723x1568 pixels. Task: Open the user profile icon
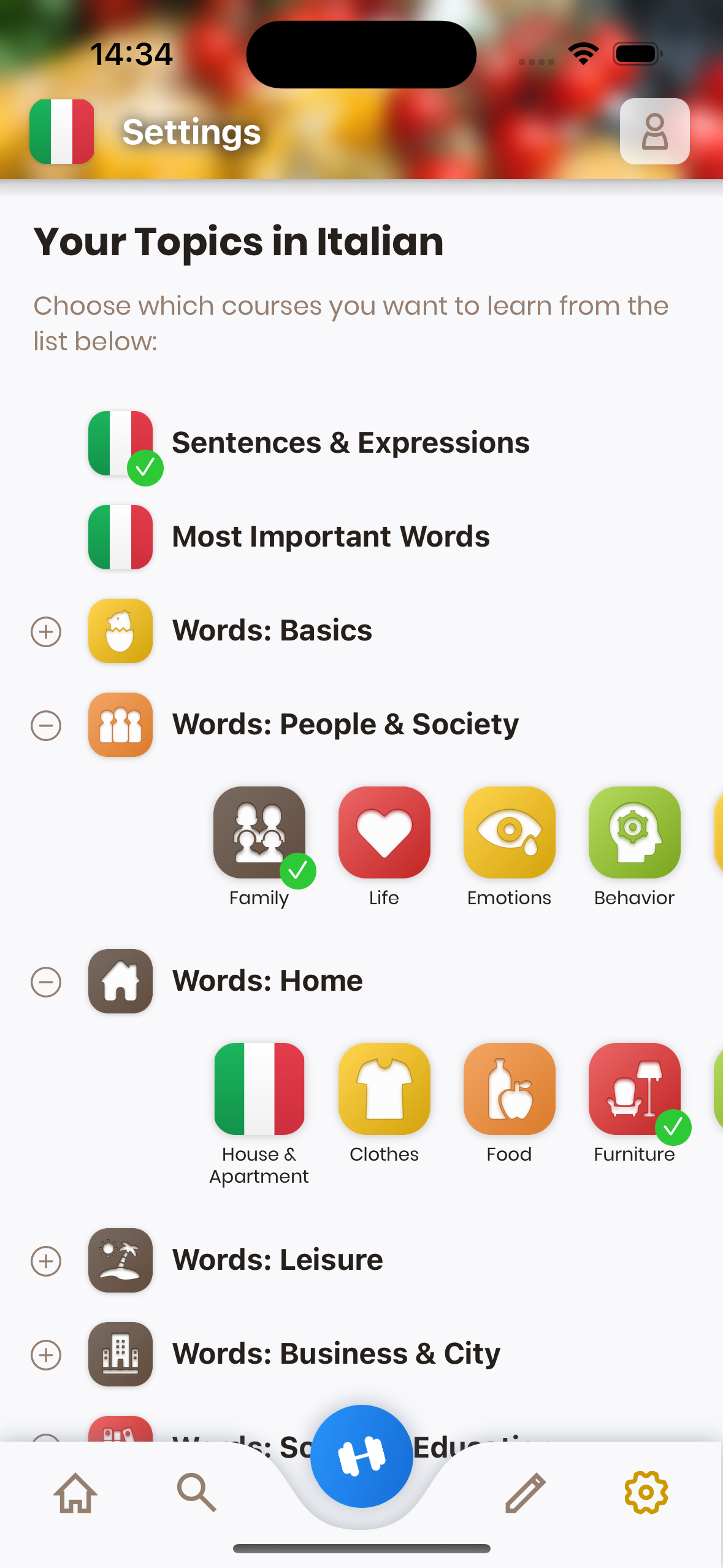[x=654, y=131]
